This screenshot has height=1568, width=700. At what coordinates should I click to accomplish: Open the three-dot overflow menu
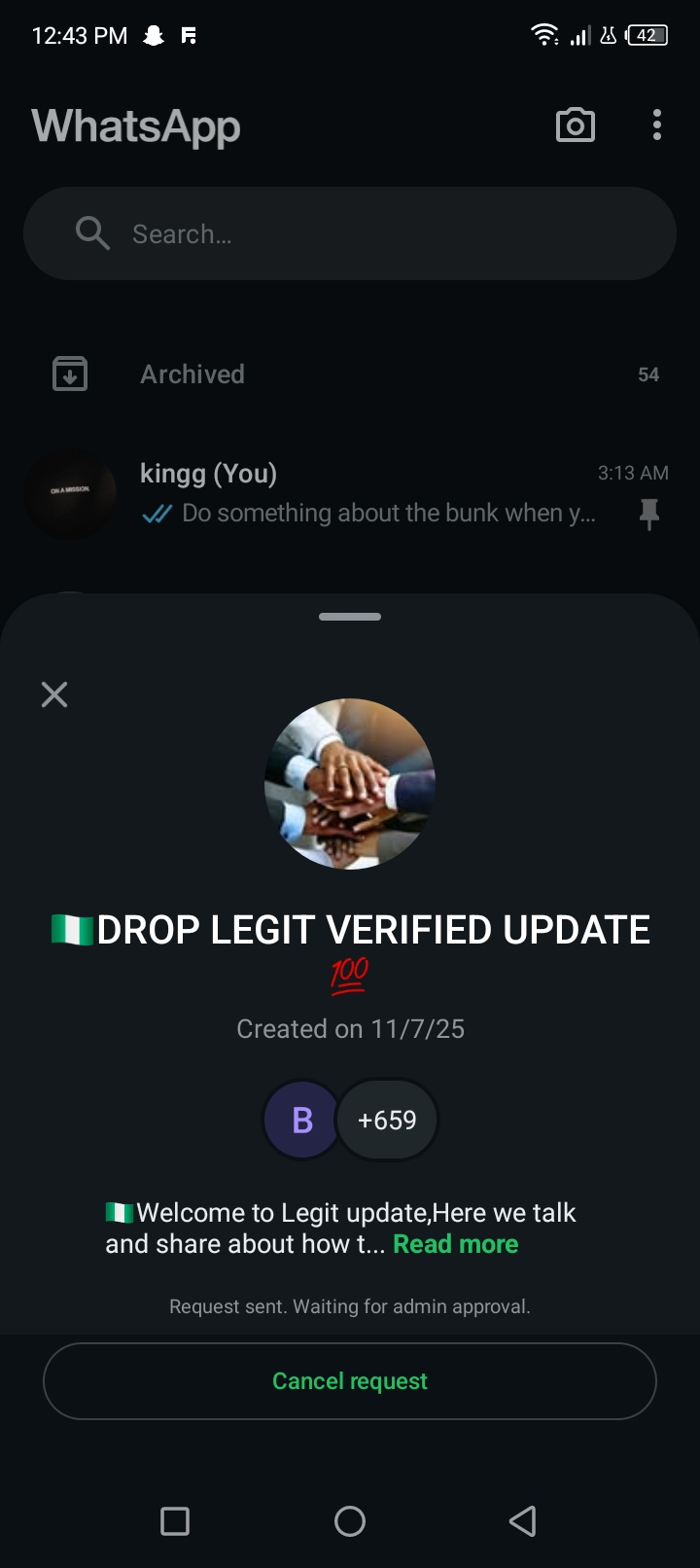pos(657,125)
